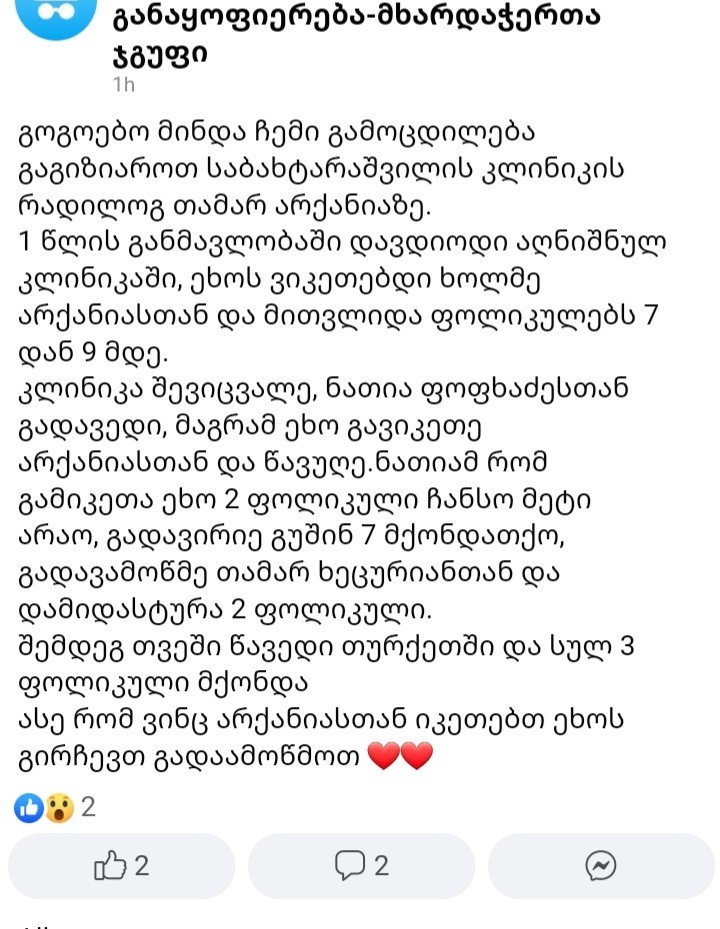Open the comments on this post
The height and width of the screenshot is (929, 720).
pos(361,865)
